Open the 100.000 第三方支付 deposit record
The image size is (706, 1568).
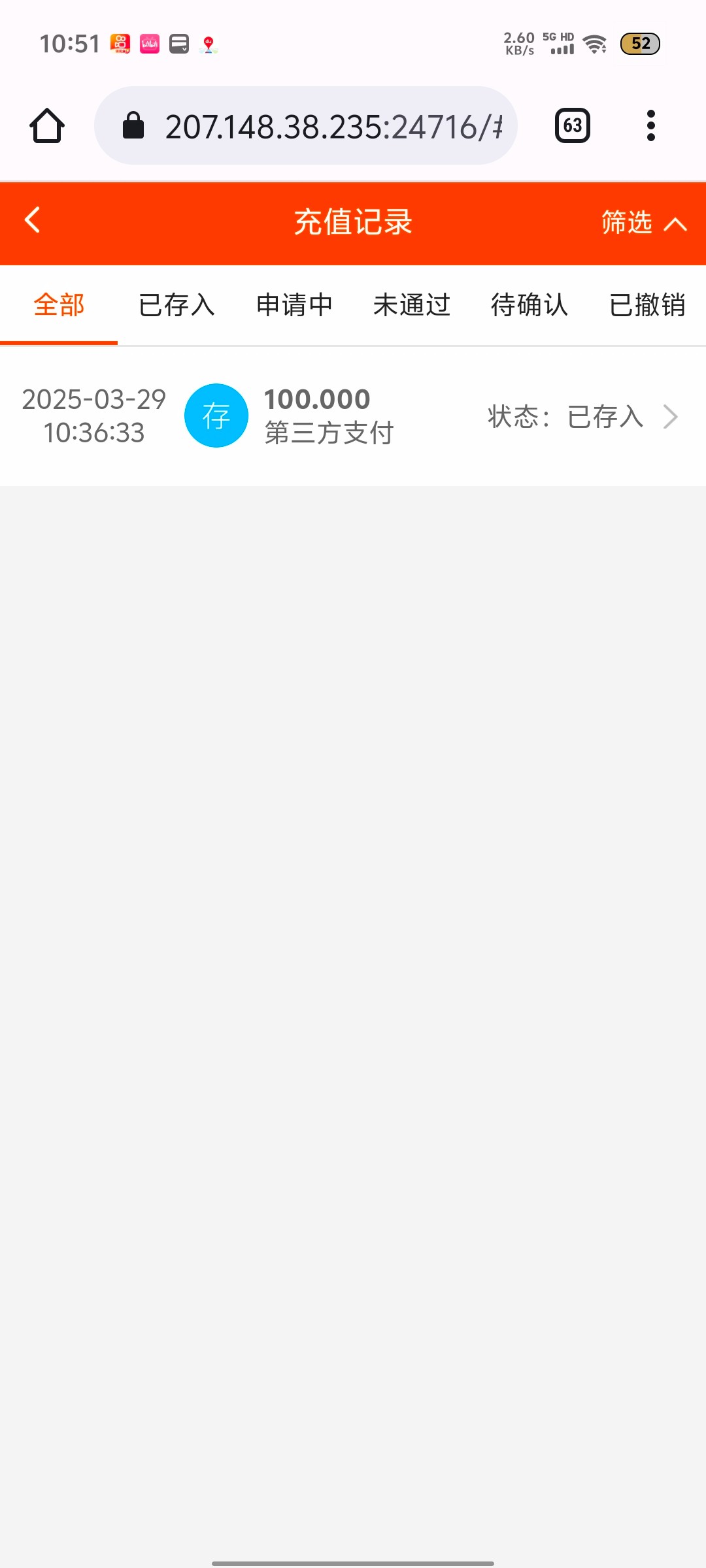click(353, 416)
